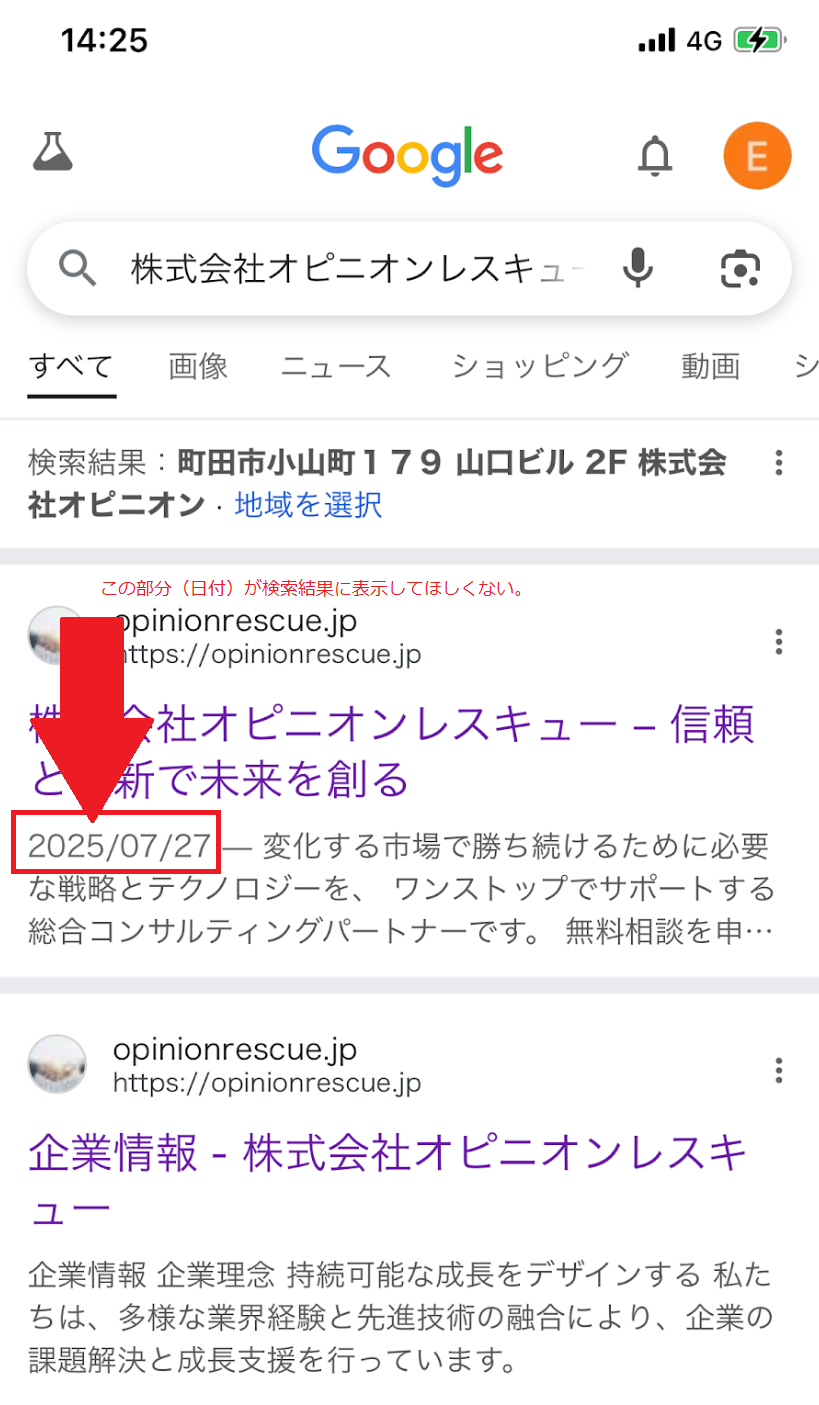Open the notifications bell
This screenshot has height=1405, width=819.
[x=655, y=155]
